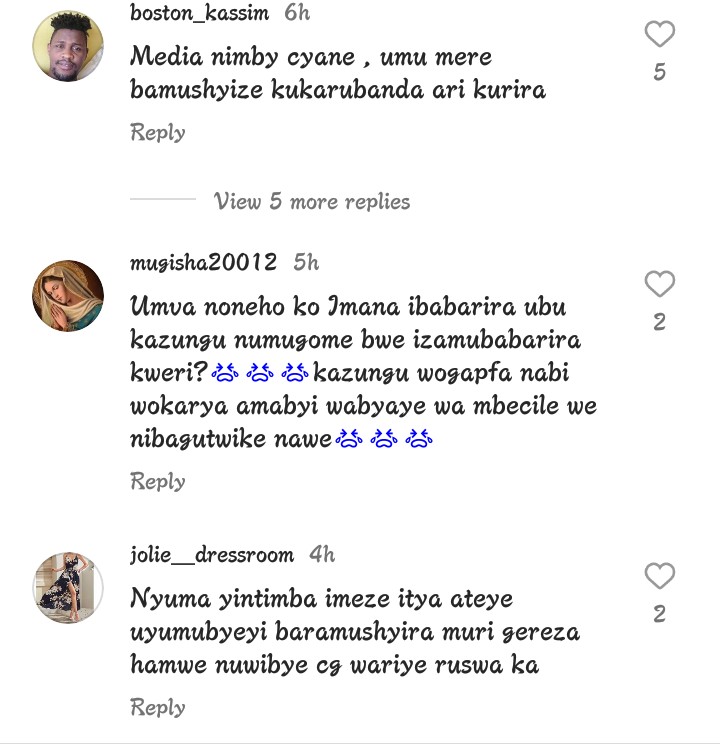The width and height of the screenshot is (720, 744).
Task: Open boston_kassim's profile picture
Action: coord(68,46)
